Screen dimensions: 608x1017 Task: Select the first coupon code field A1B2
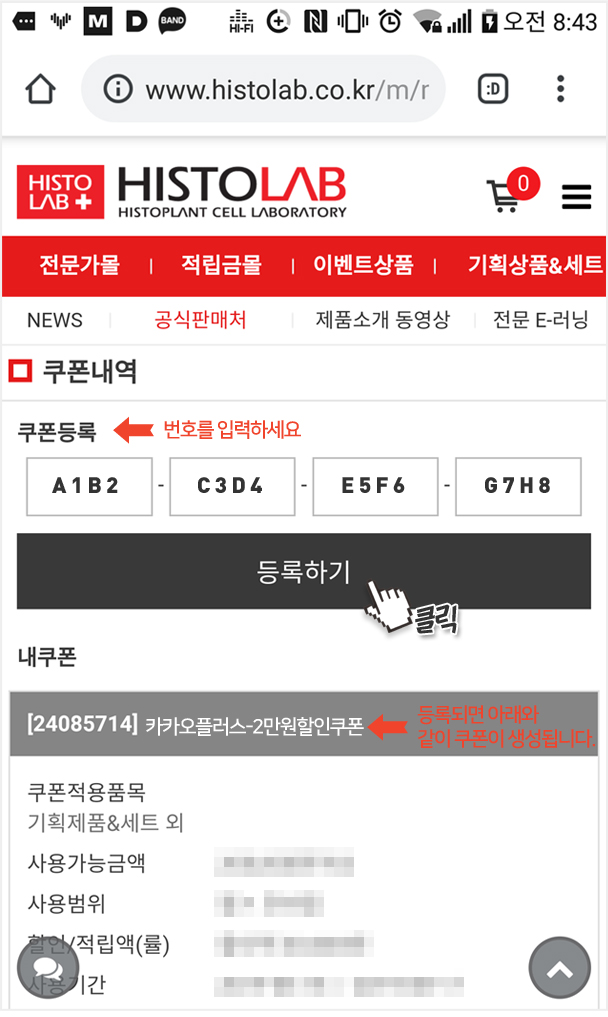click(89, 487)
